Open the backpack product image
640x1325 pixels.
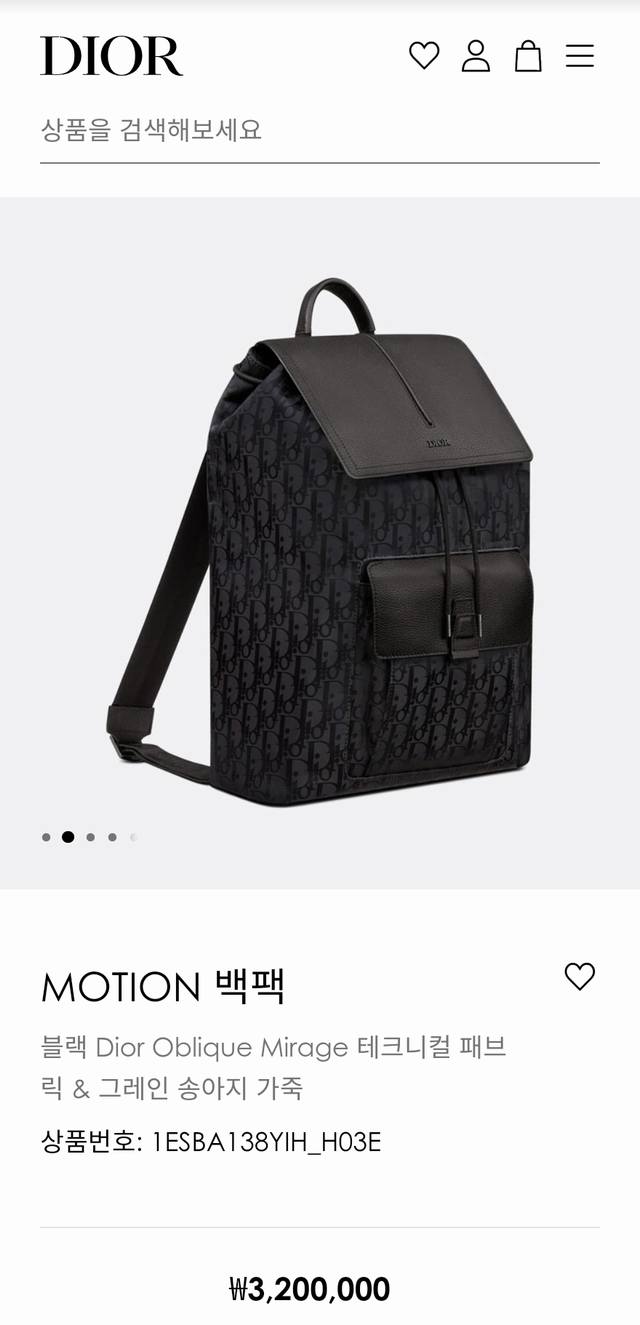pos(320,542)
